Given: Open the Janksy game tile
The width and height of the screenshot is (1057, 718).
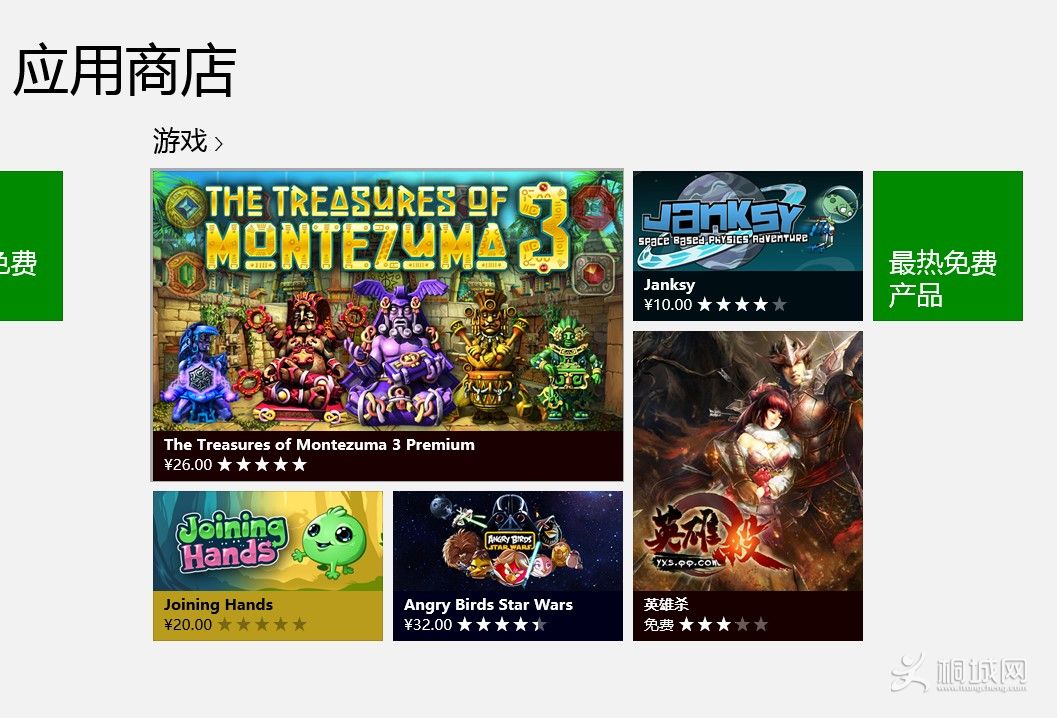Looking at the screenshot, I should (x=747, y=245).
